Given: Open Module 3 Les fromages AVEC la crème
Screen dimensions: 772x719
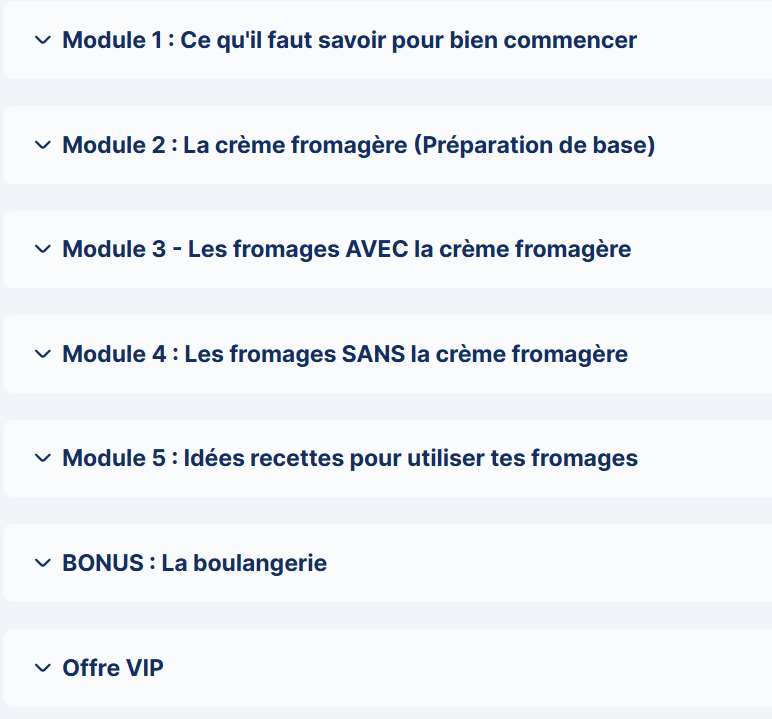Looking at the screenshot, I should click(x=388, y=249).
